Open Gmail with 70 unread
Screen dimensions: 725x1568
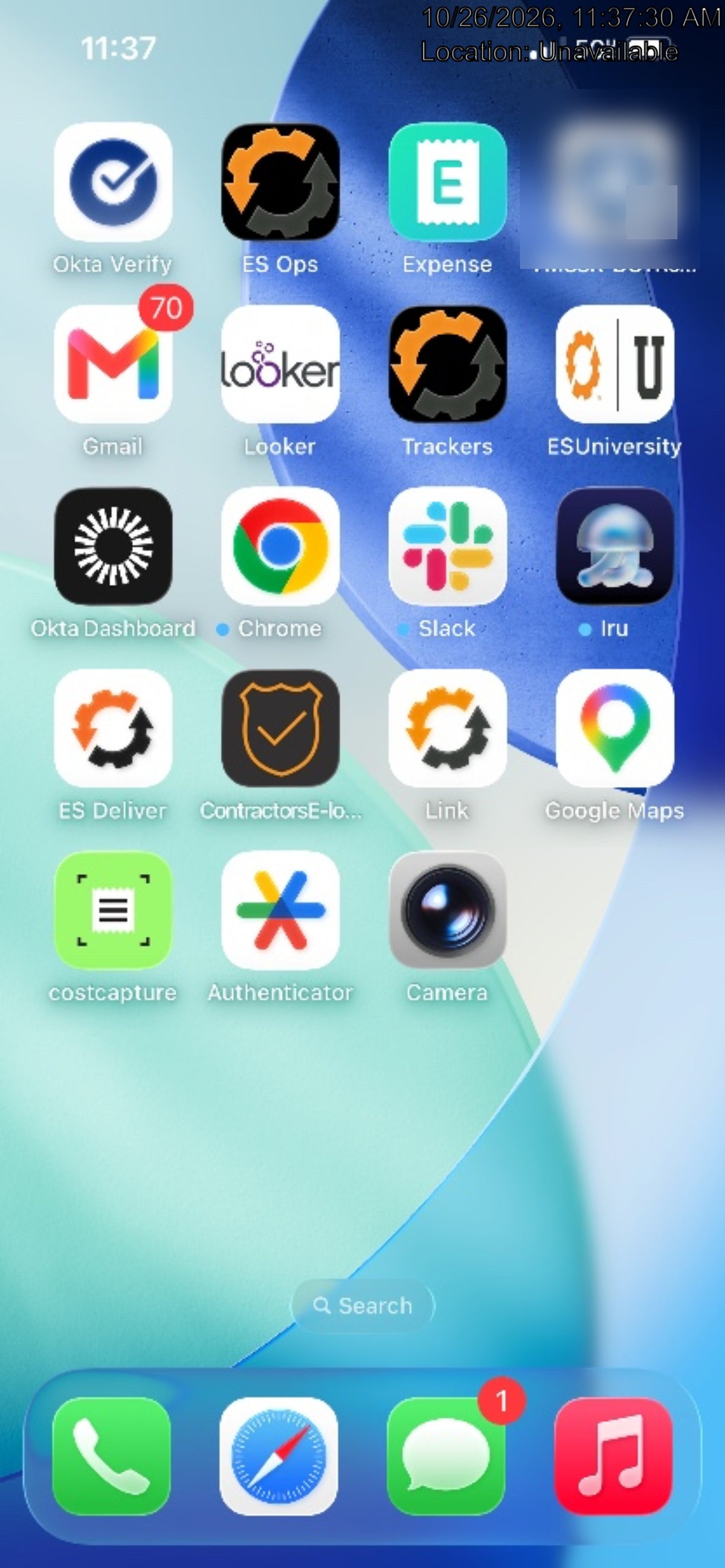pos(113,364)
